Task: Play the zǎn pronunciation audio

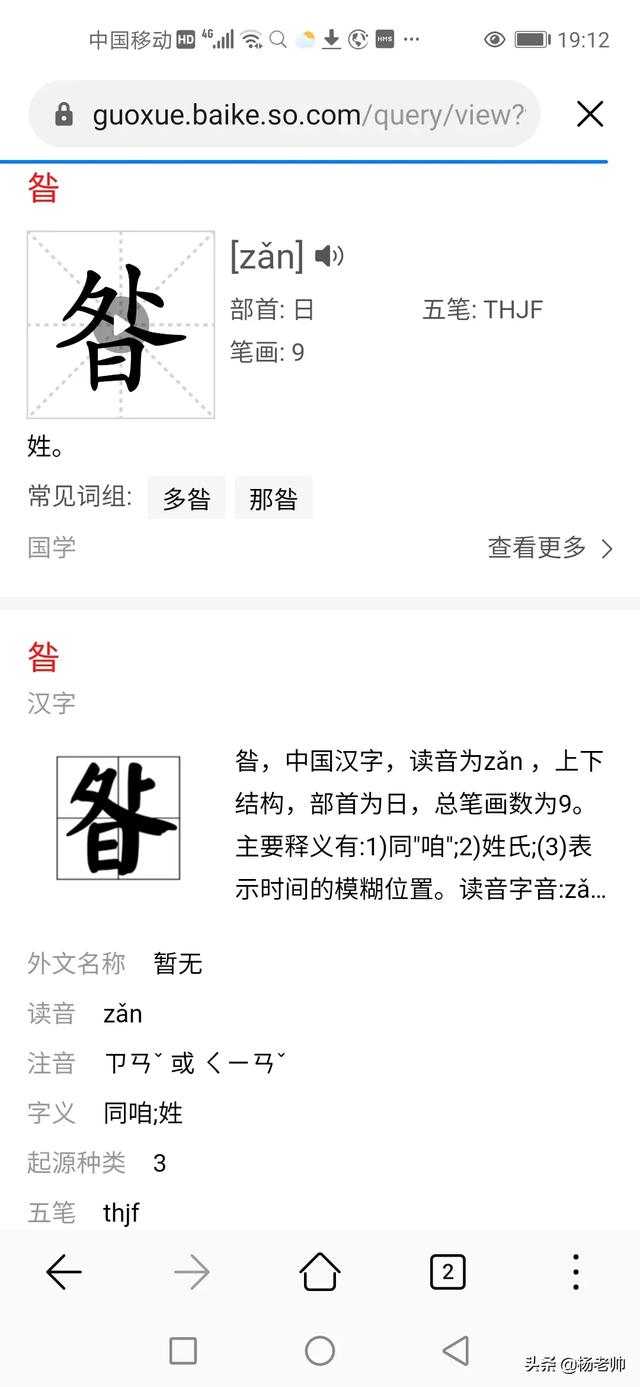Action: coord(329,257)
